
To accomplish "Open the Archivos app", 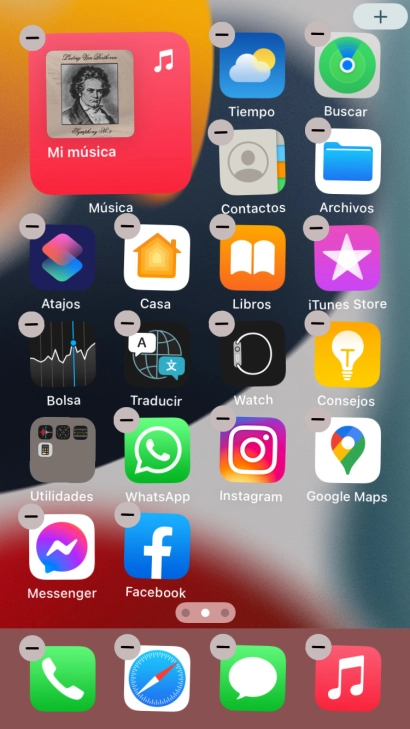I will coord(348,161).
